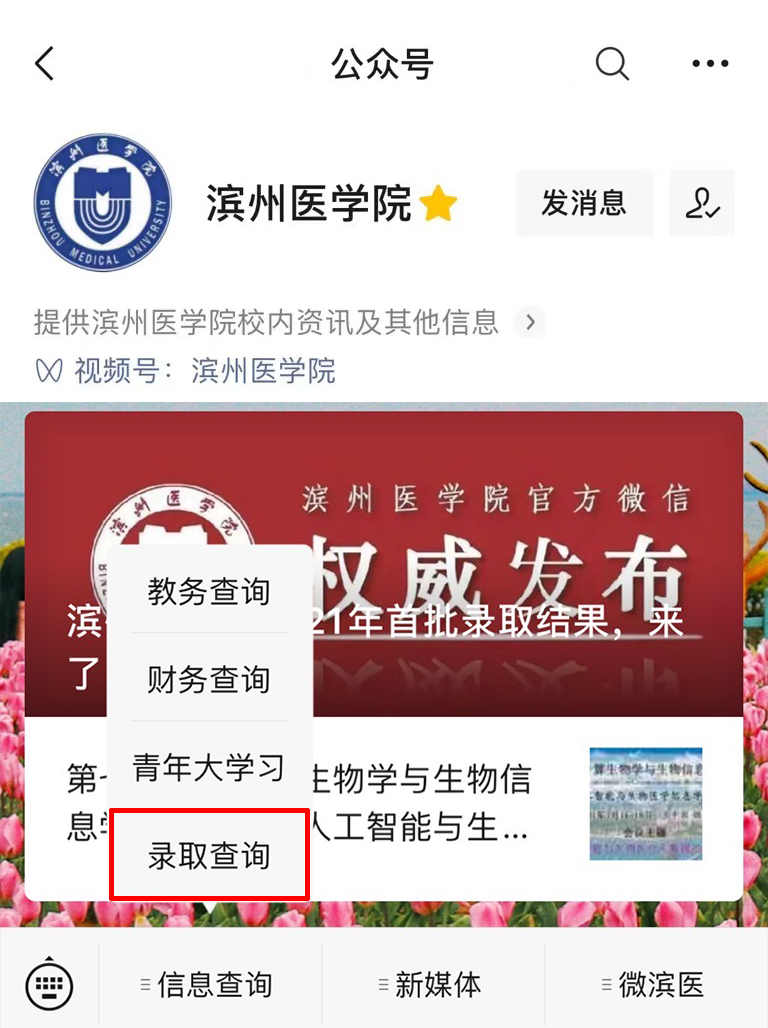Select 录取查询 menu option
The image size is (768, 1028).
209,855
